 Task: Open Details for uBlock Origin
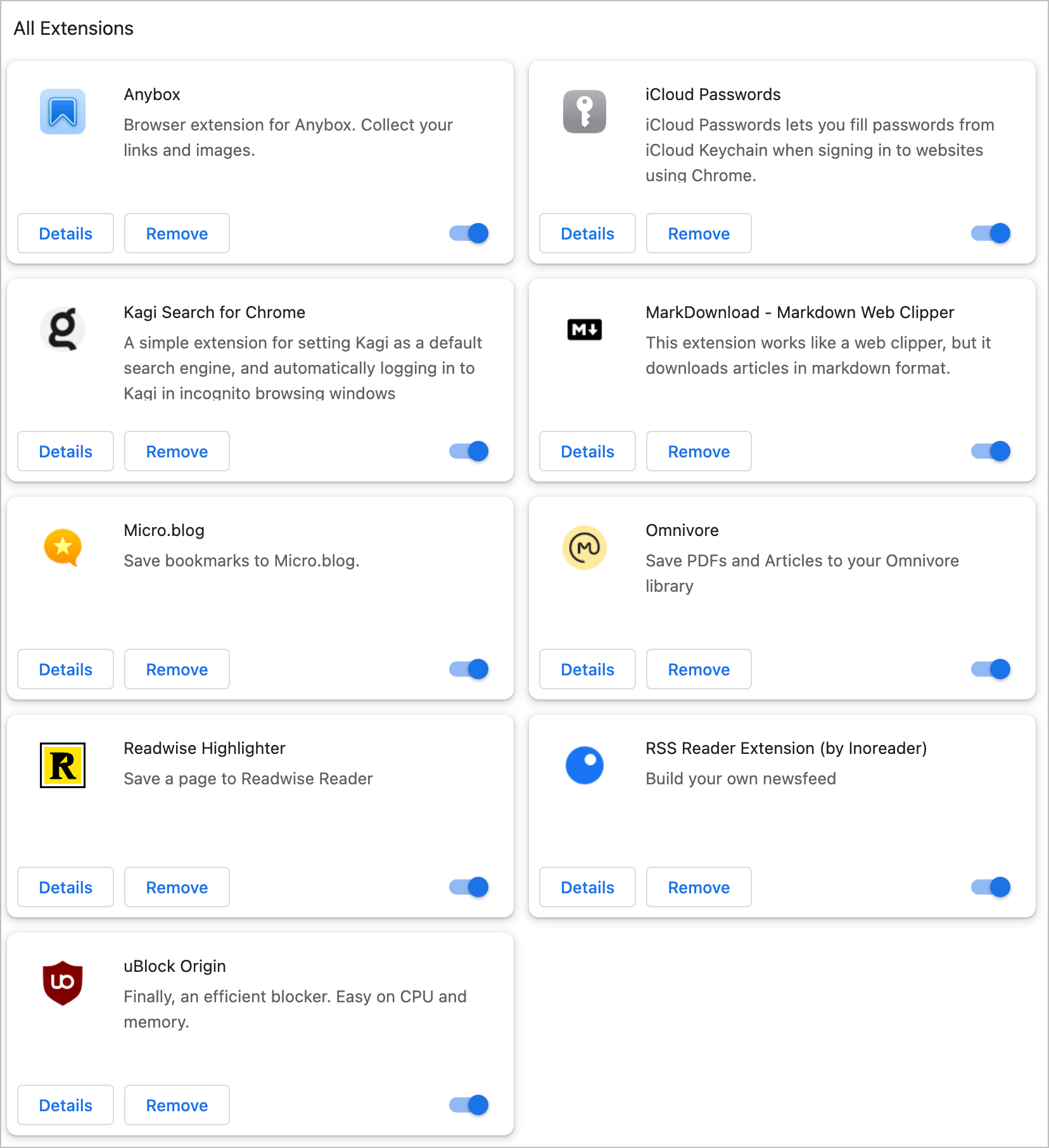[65, 1106]
